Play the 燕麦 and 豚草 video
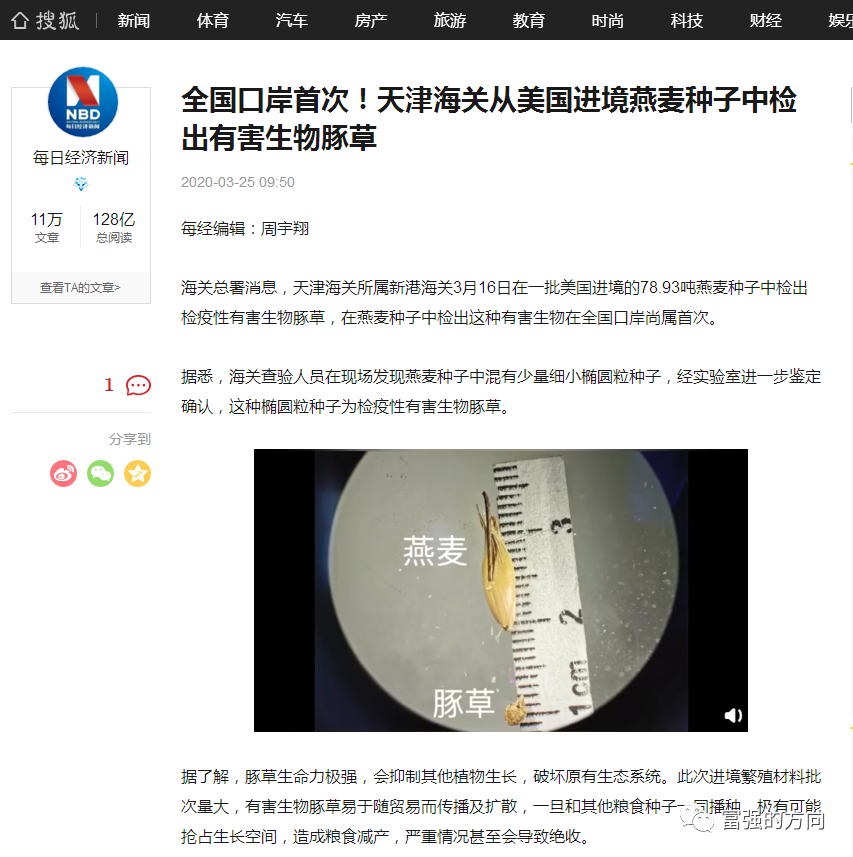Viewport: 853px width, 857px height. tap(500, 590)
